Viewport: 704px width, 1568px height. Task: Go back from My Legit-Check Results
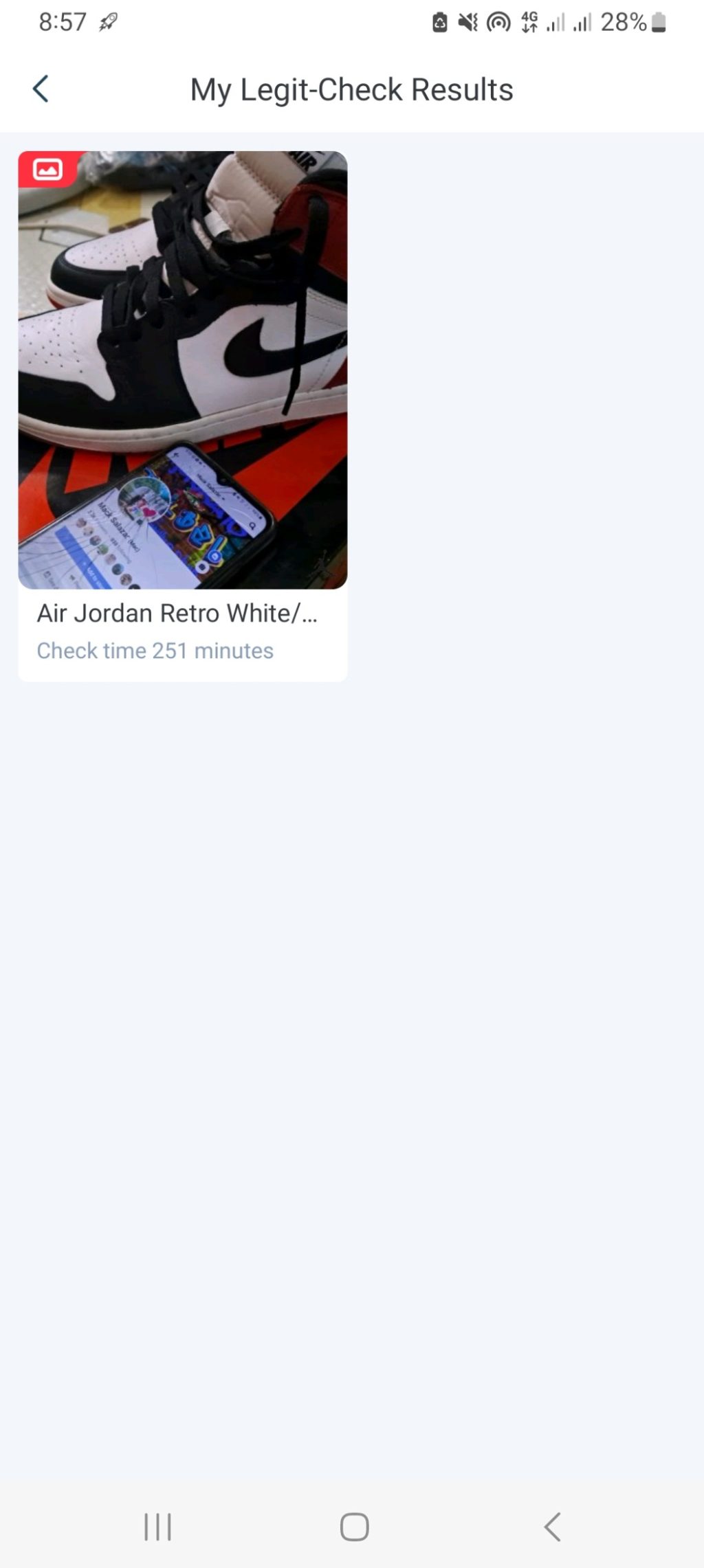click(x=41, y=89)
